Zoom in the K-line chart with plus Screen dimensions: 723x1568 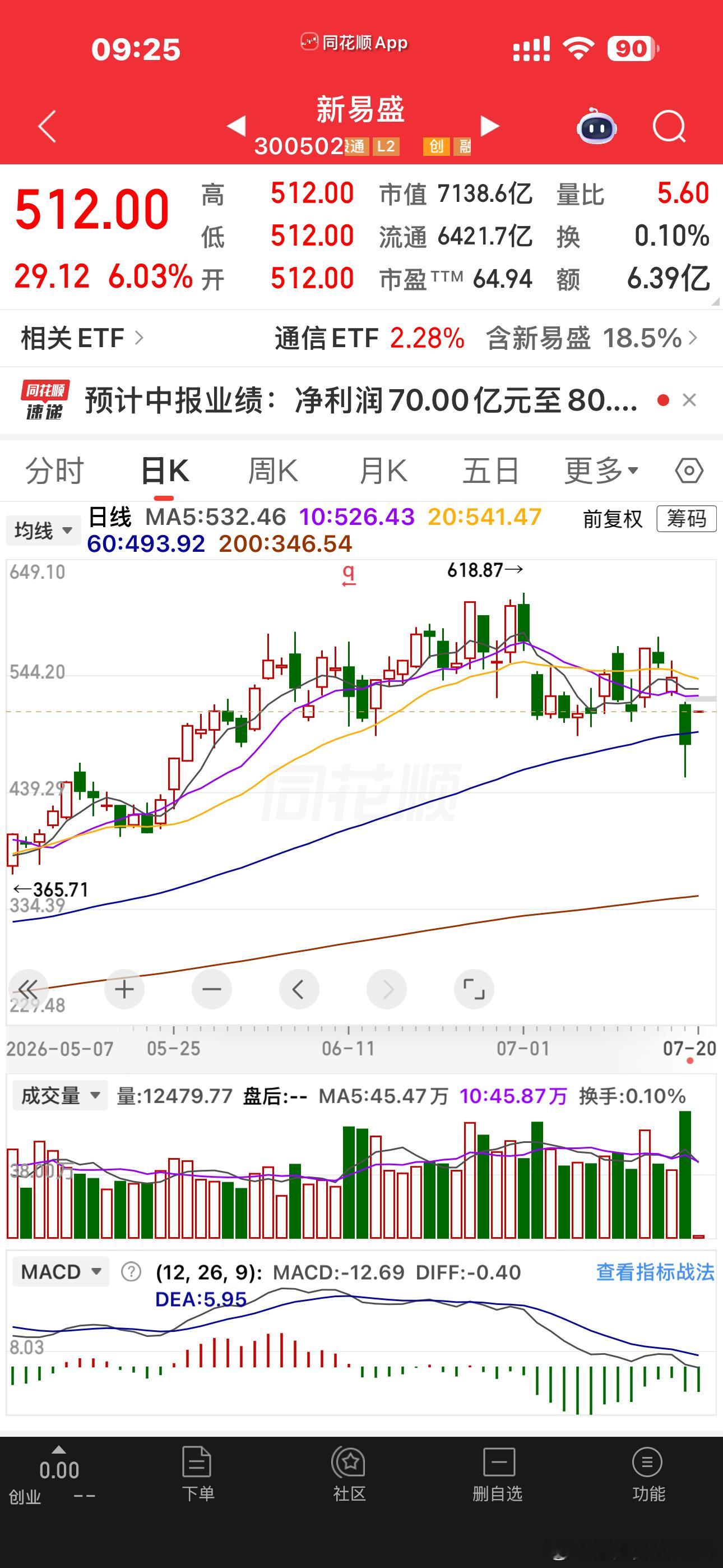point(124,989)
